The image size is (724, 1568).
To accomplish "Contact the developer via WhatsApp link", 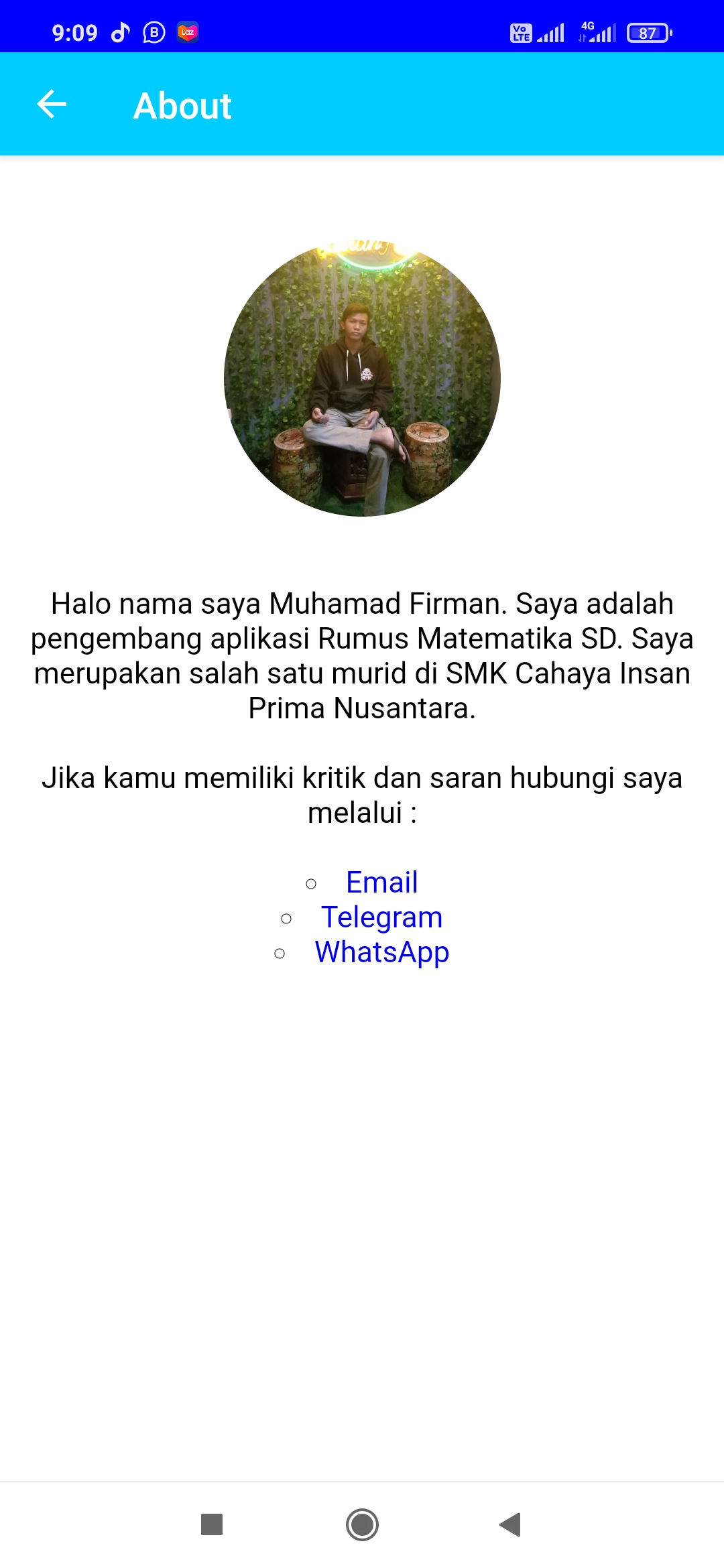I will click(x=381, y=952).
